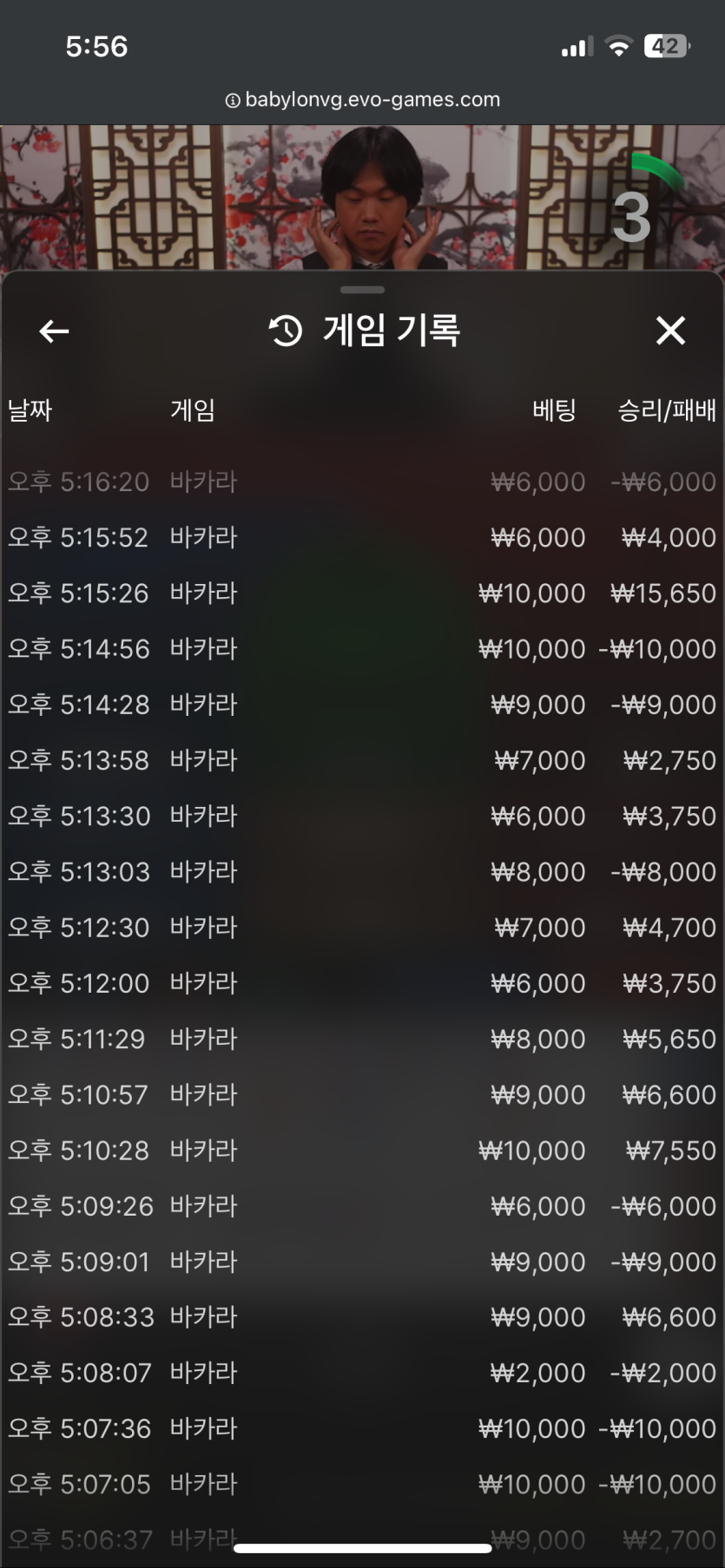Screen dimensions: 725x1568
Task: Select the 오후 5:14:56 바카라 entry
Action: 362,648
